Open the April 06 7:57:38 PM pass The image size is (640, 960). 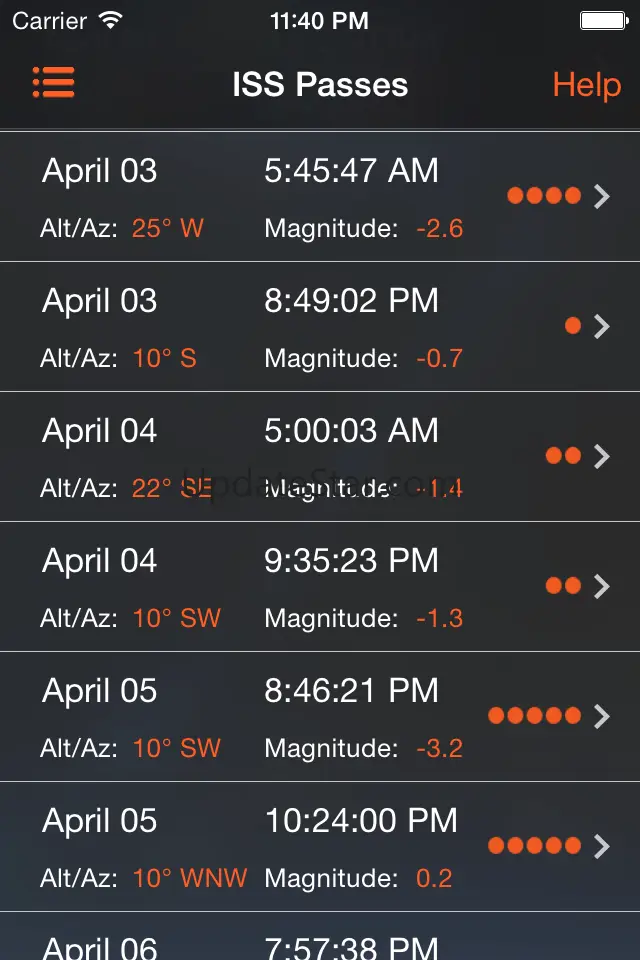coord(320,940)
